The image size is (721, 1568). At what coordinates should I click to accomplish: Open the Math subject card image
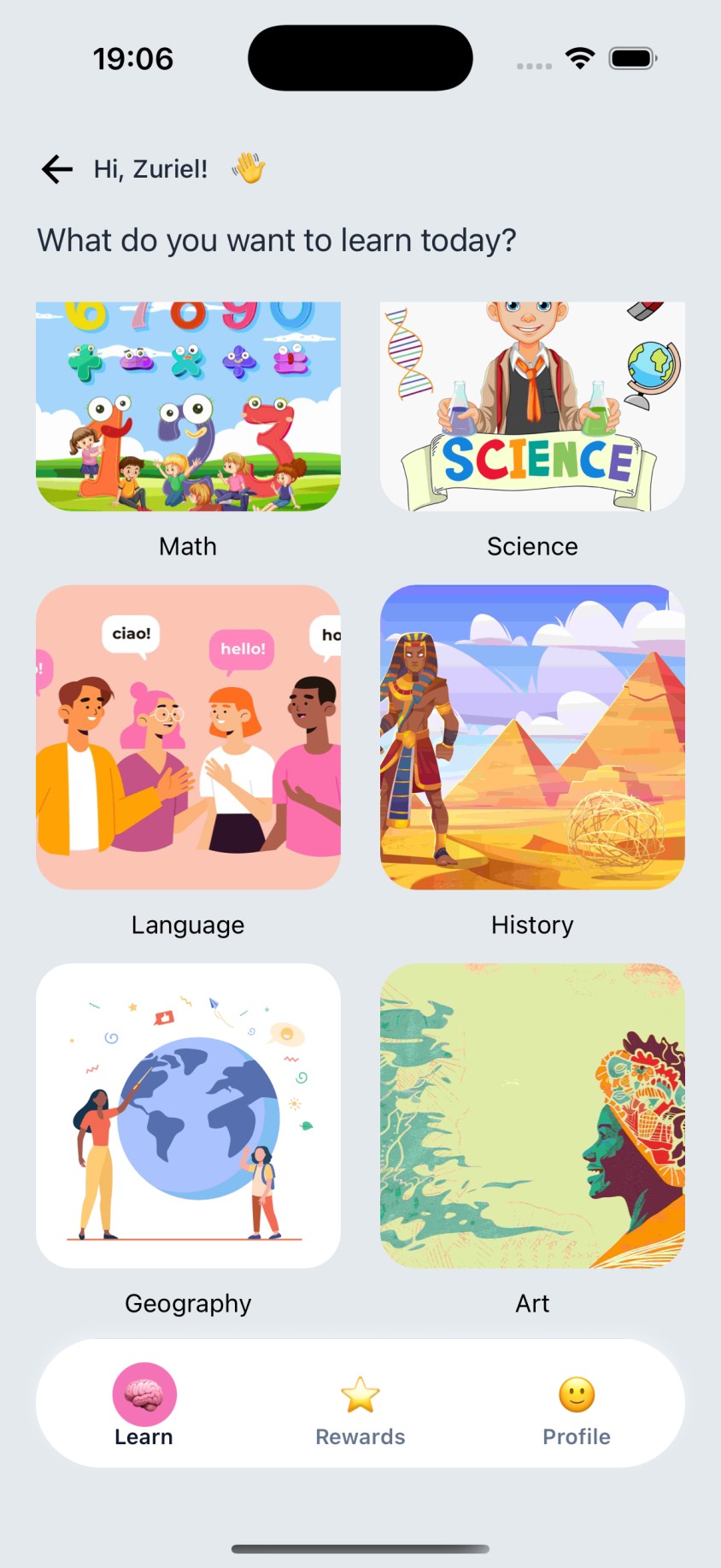tap(188, 407)
